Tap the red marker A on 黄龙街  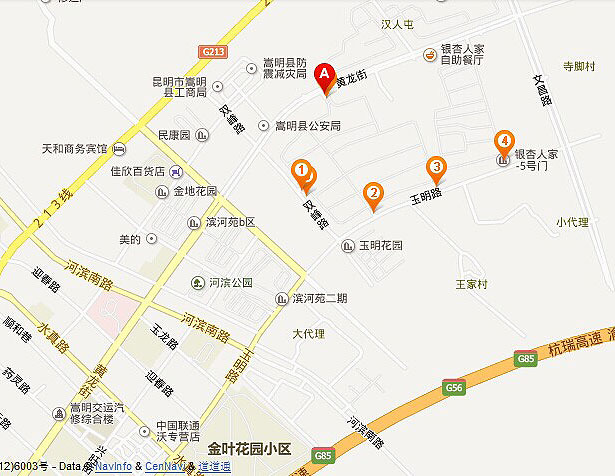pyautogui.click(x=325, y=75)
